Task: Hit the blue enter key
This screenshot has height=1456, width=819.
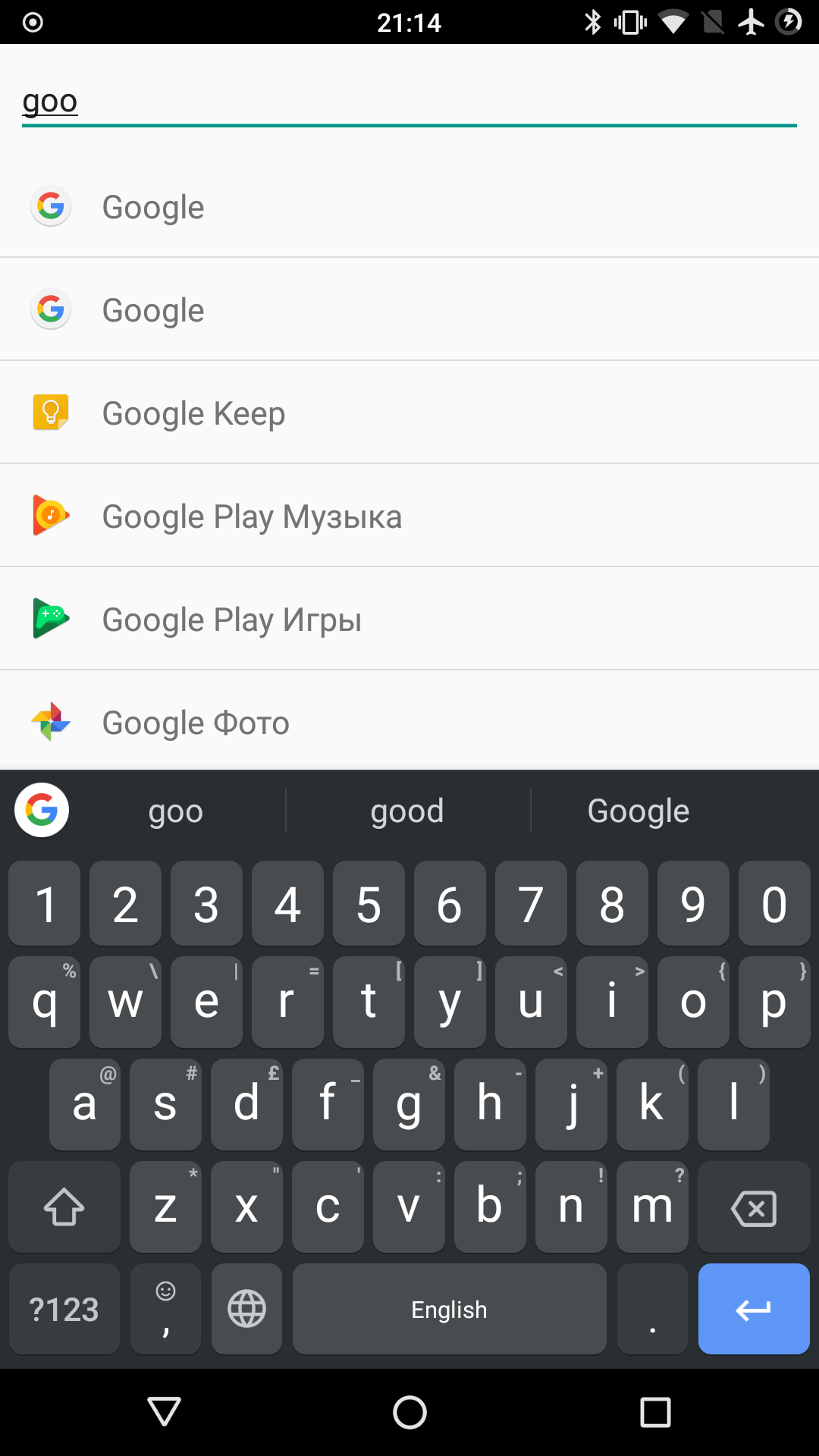Action: point(754,1309)
